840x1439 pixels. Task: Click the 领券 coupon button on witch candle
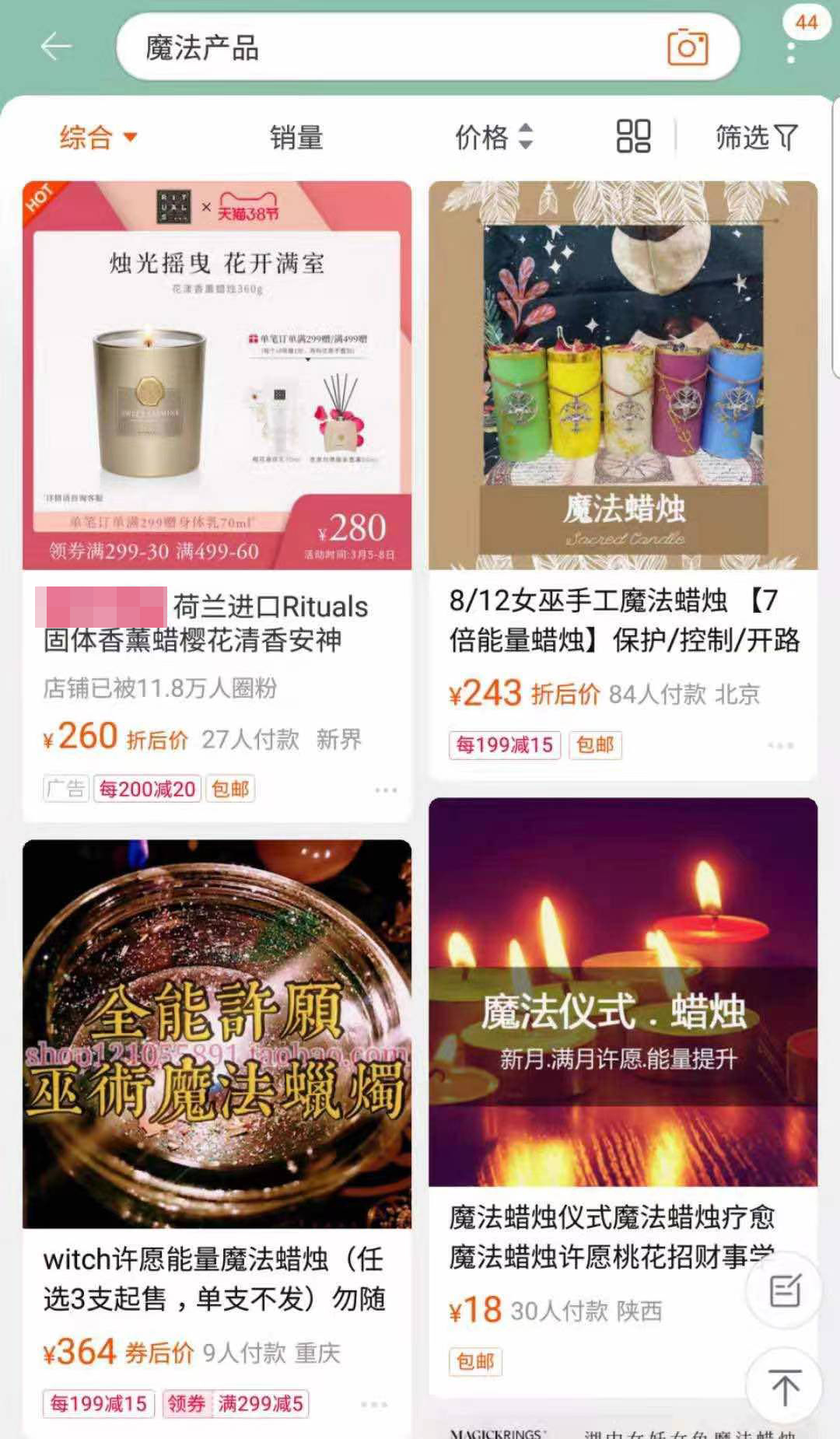pos(185,1403)
